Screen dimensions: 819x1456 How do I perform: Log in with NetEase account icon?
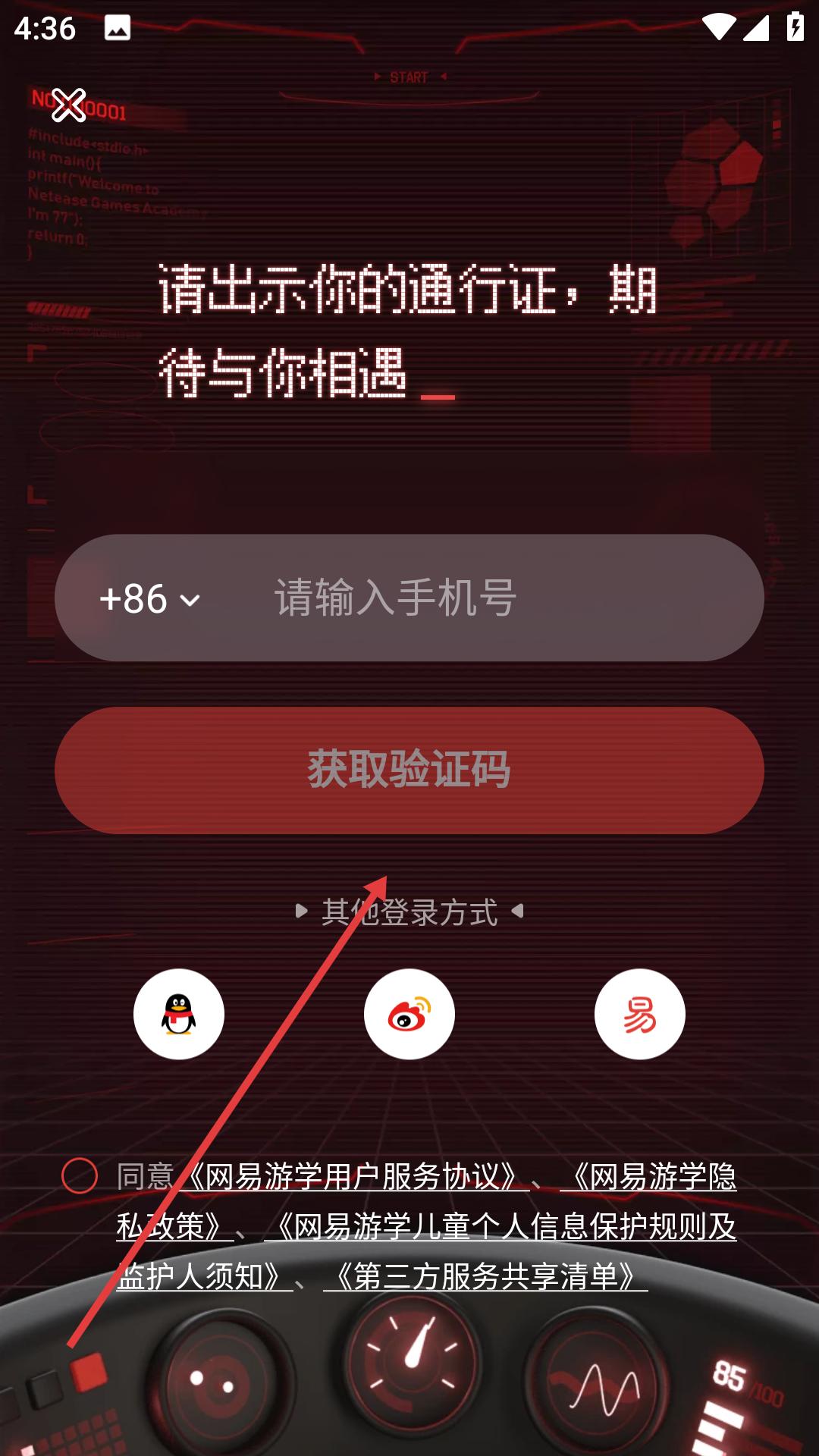[x=639, y=1014]
